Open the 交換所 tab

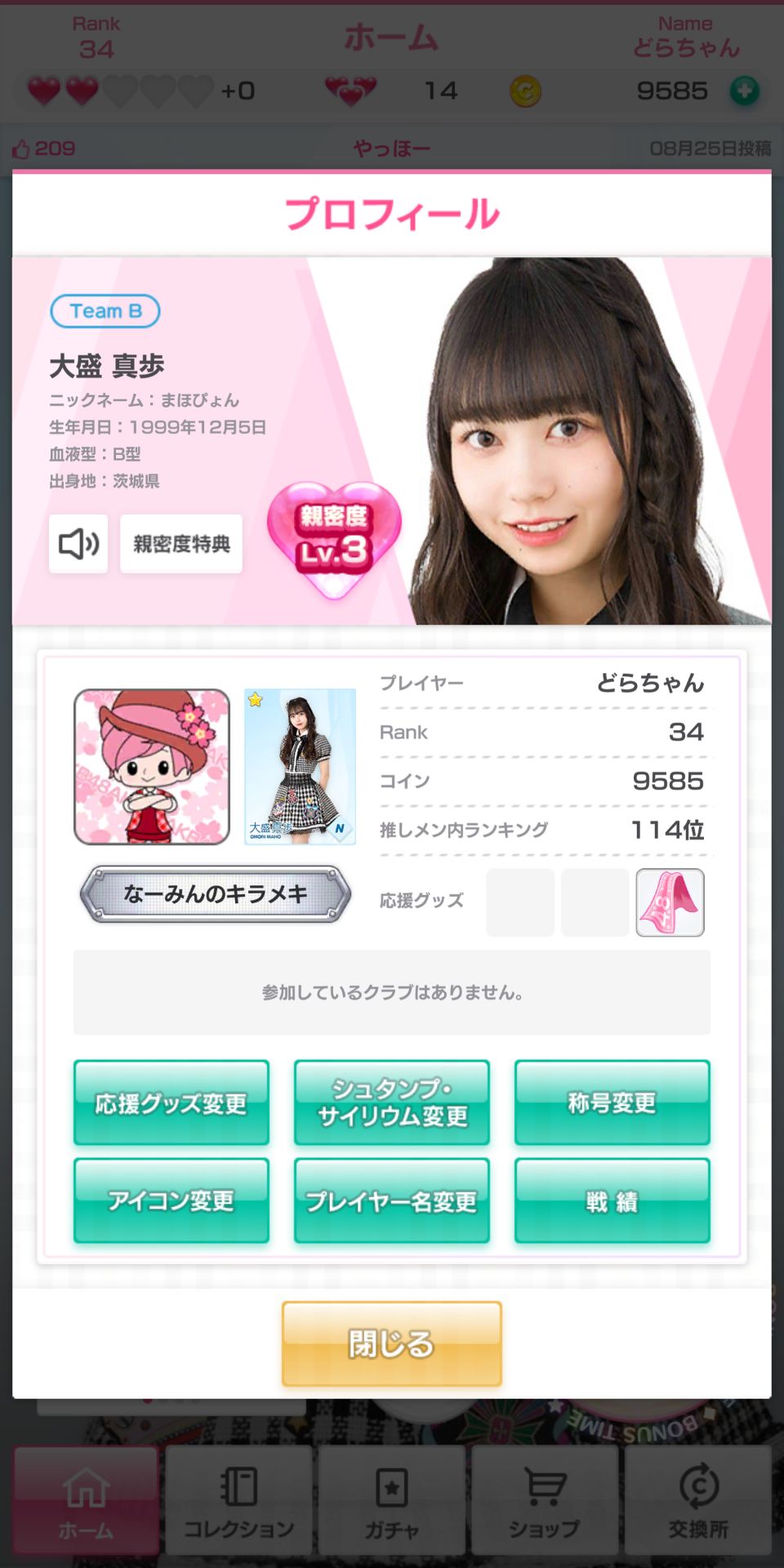coord(698,1501)
